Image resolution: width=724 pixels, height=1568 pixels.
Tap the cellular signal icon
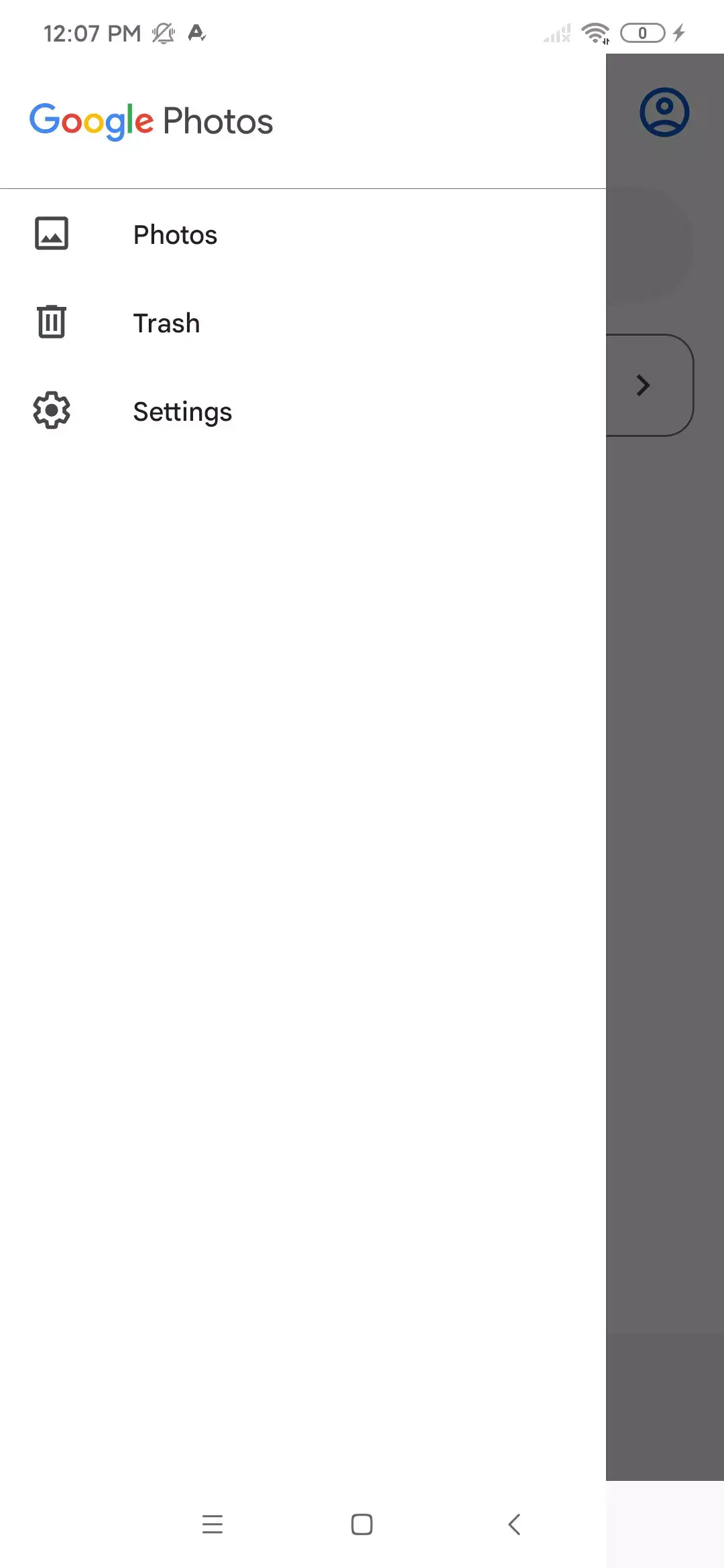click(555, 32)
